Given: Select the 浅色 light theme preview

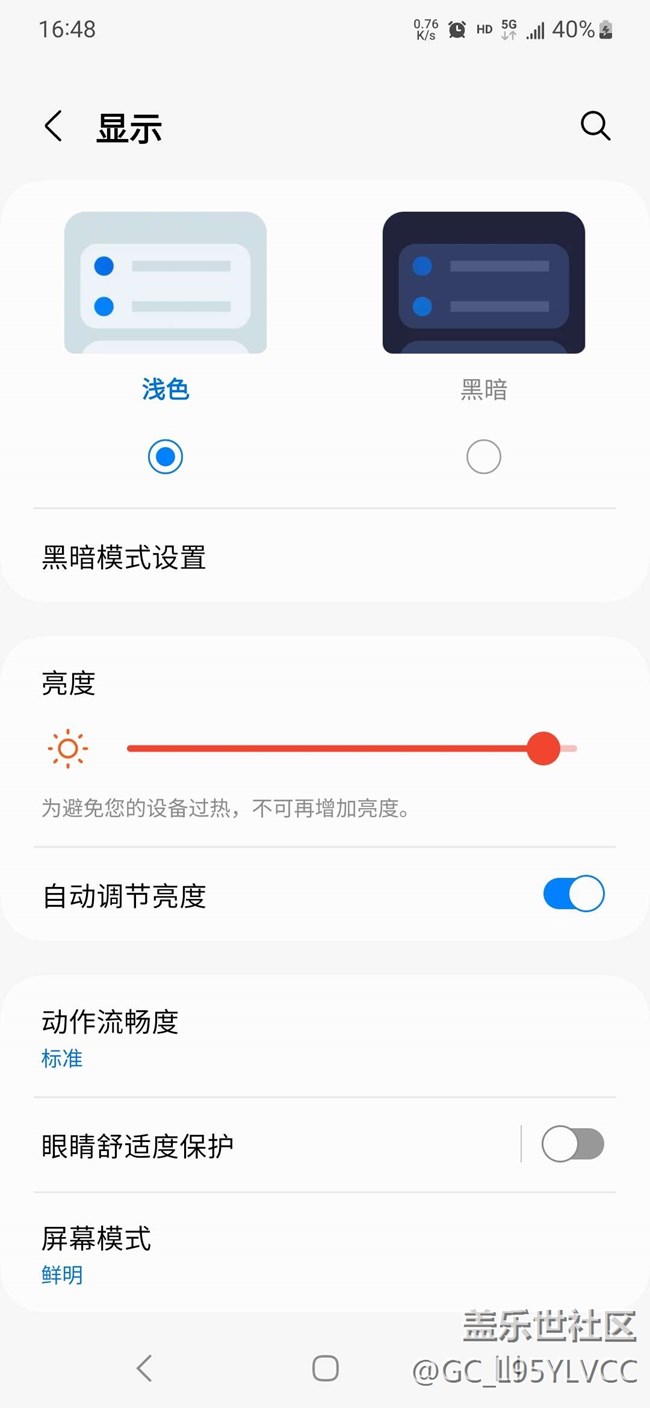Looking at the screenshot, I should click(x=165, y=282).
